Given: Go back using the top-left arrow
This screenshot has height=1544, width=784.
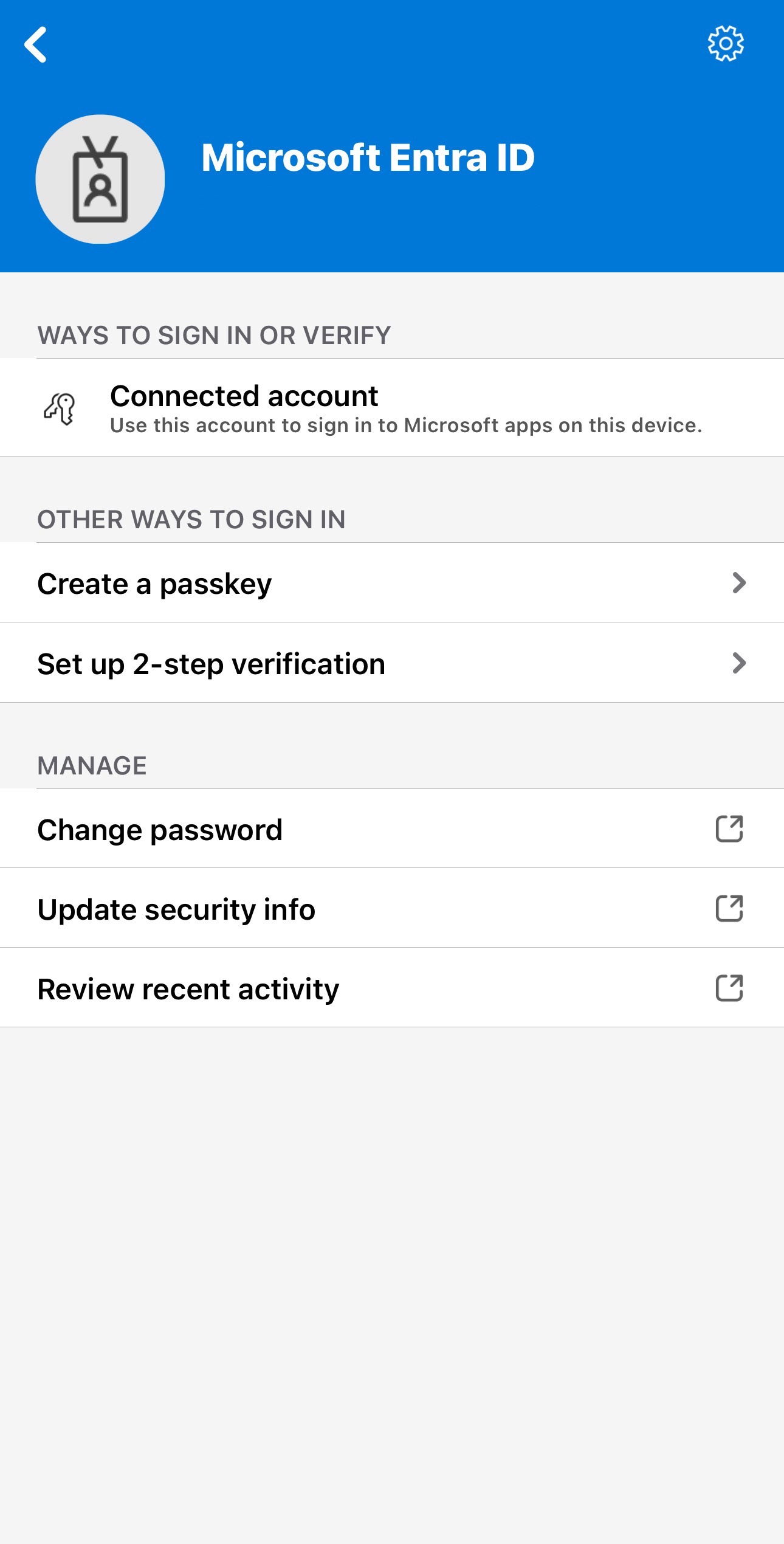Looking at the screenshot, I should point(36,44).
